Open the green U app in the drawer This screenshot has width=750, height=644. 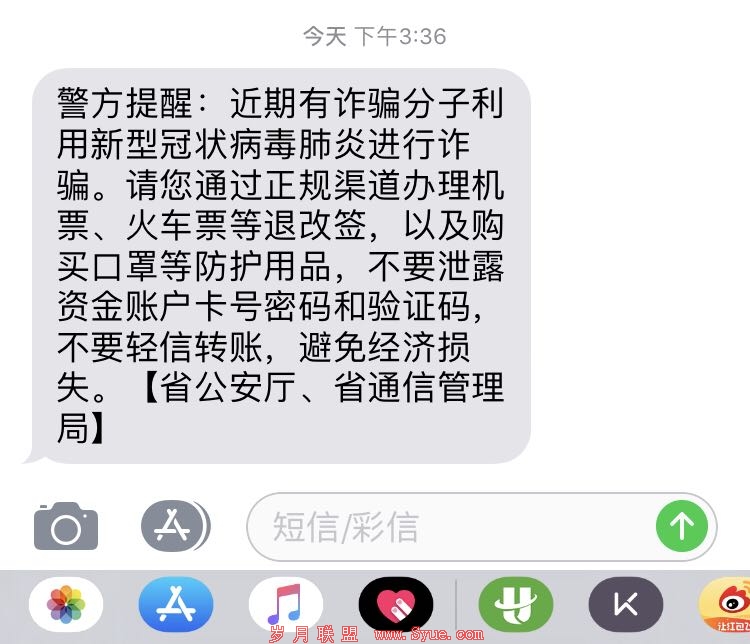516,604
